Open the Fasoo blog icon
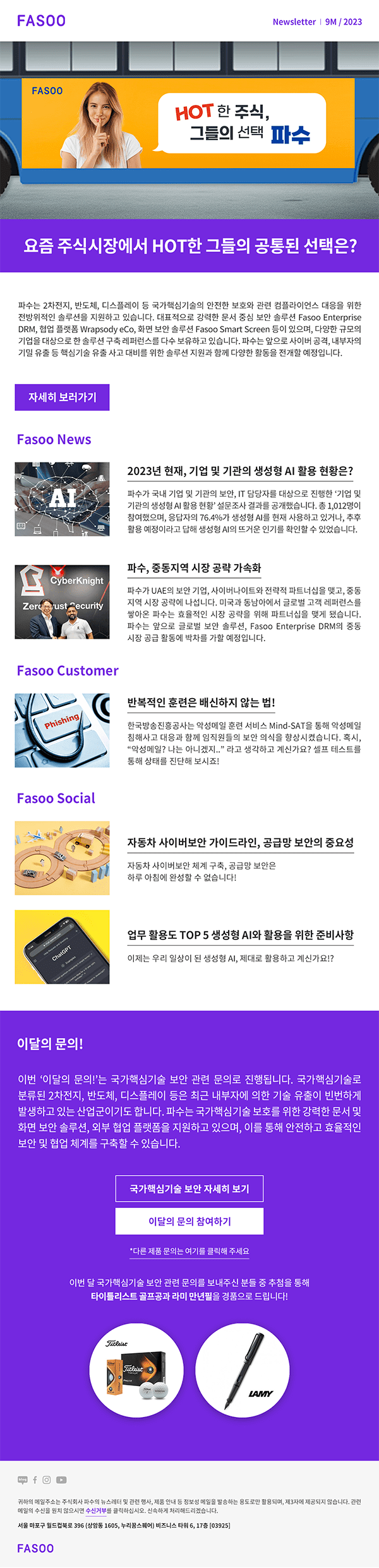Image resolution: width=379 pixels, height=1568 pixels. 22,1480
